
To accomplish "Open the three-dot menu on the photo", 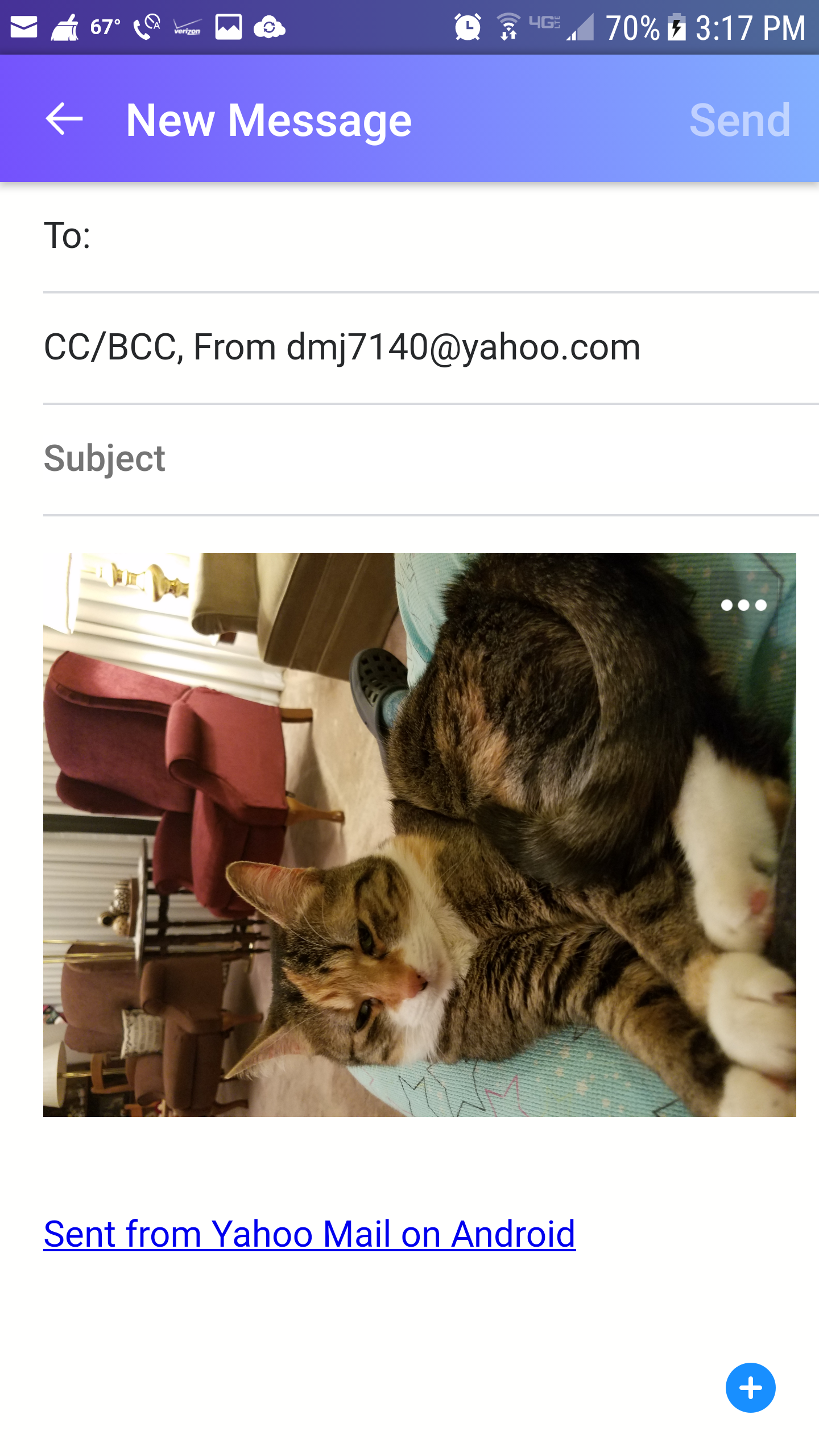I will tap(743, 605).
